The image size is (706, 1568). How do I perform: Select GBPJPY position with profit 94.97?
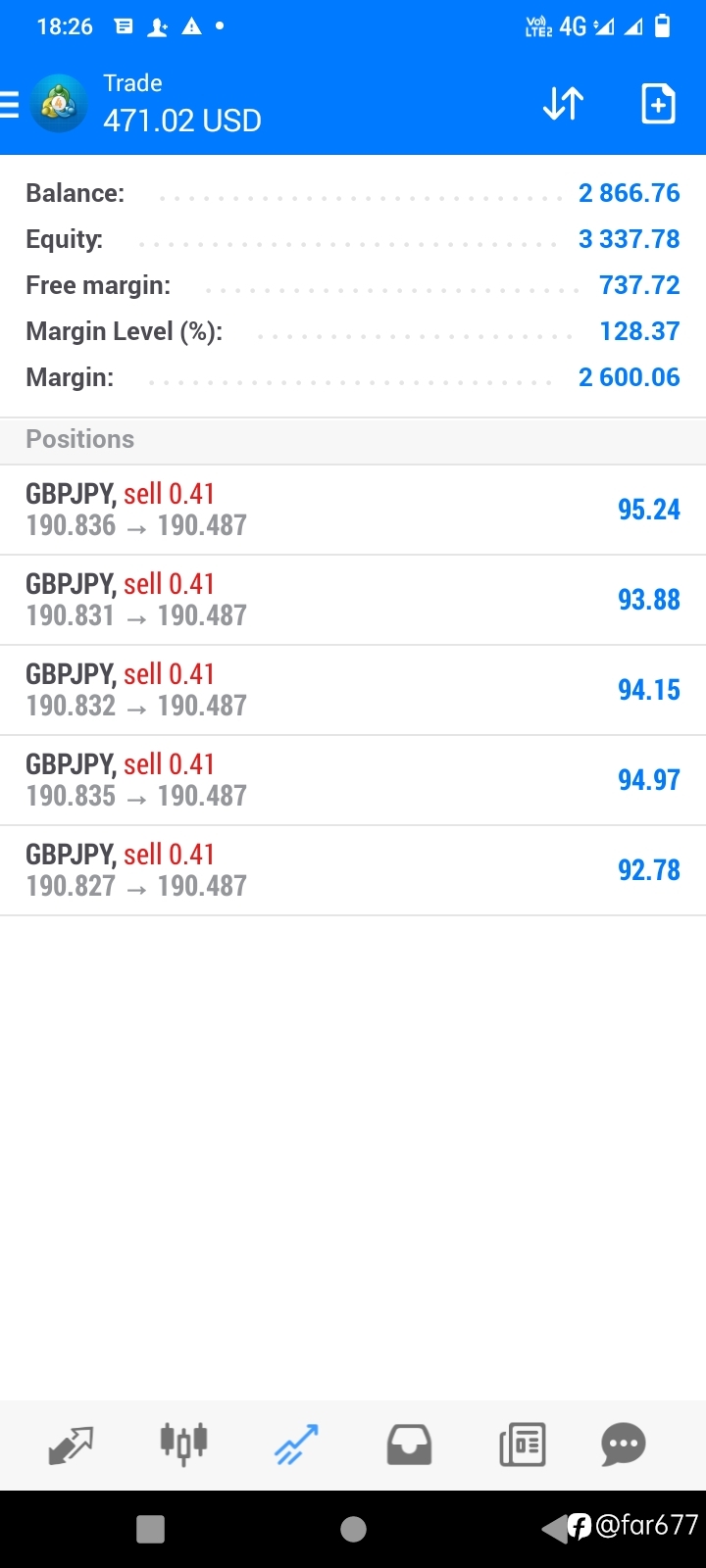[353, 780]
